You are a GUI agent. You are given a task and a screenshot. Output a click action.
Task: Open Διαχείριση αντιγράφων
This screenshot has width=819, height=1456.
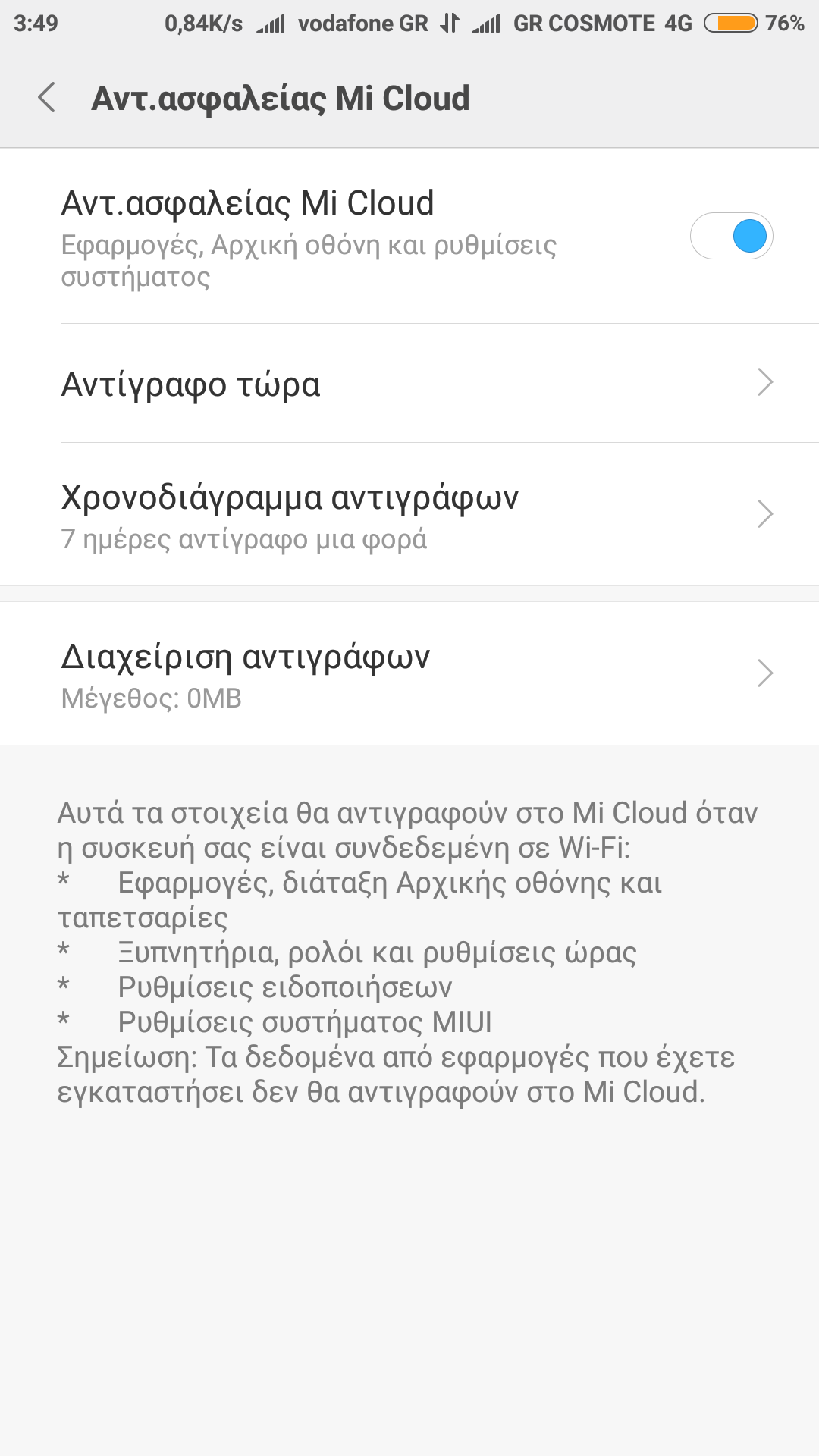click(x=409, y=673)
